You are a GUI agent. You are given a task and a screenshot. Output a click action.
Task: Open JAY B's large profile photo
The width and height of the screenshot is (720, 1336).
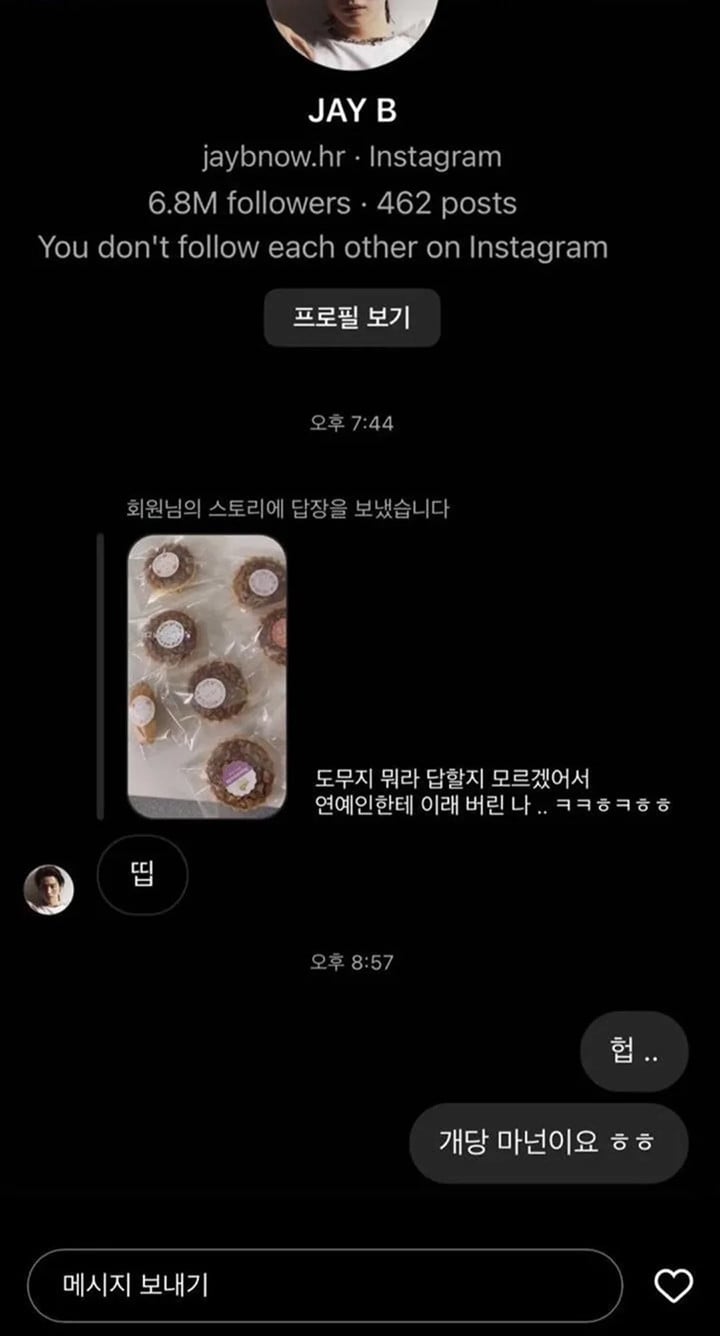pos(351,30)
